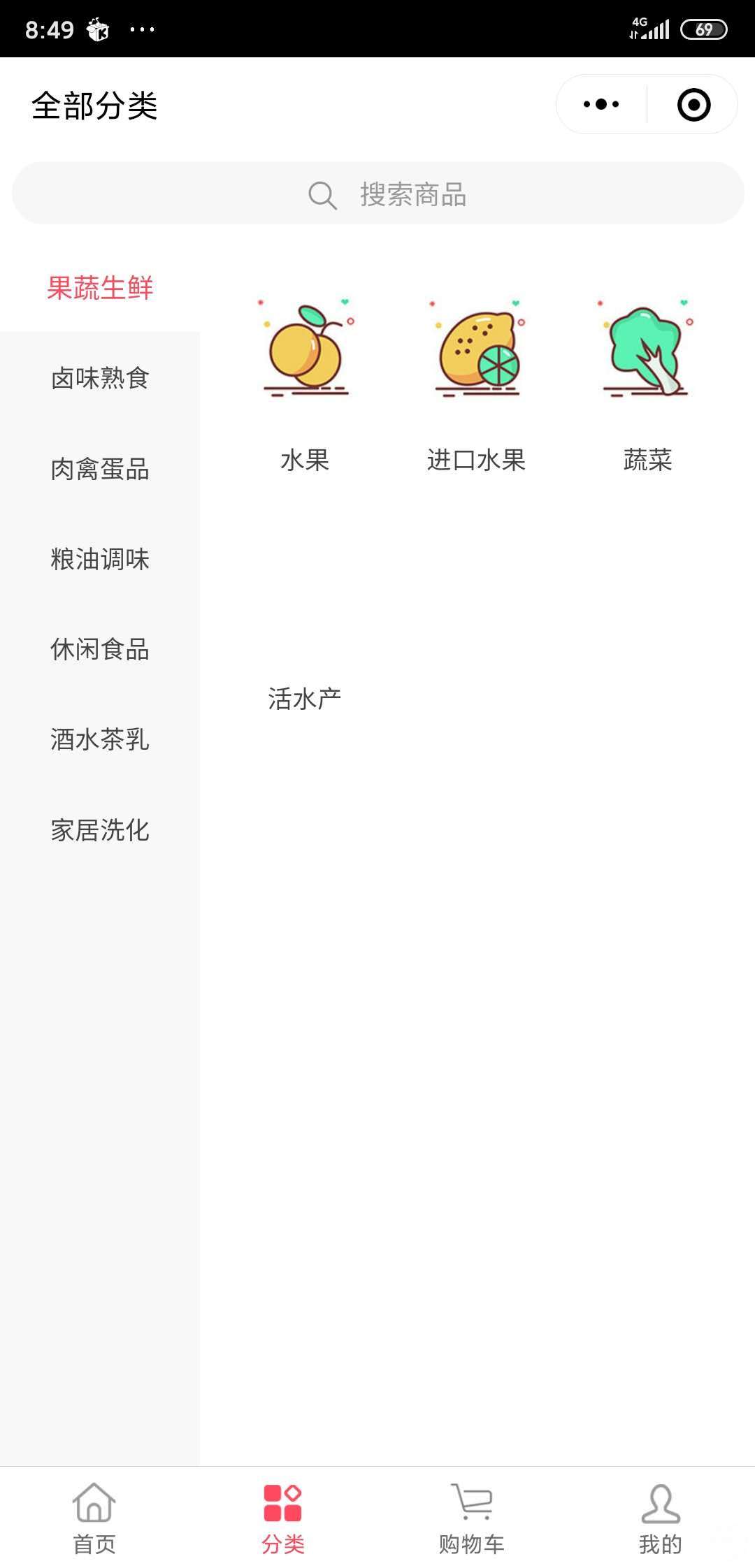Open the 购物车 tab
Screen dimensions: 755x1568
click(x=472, y=1518)
